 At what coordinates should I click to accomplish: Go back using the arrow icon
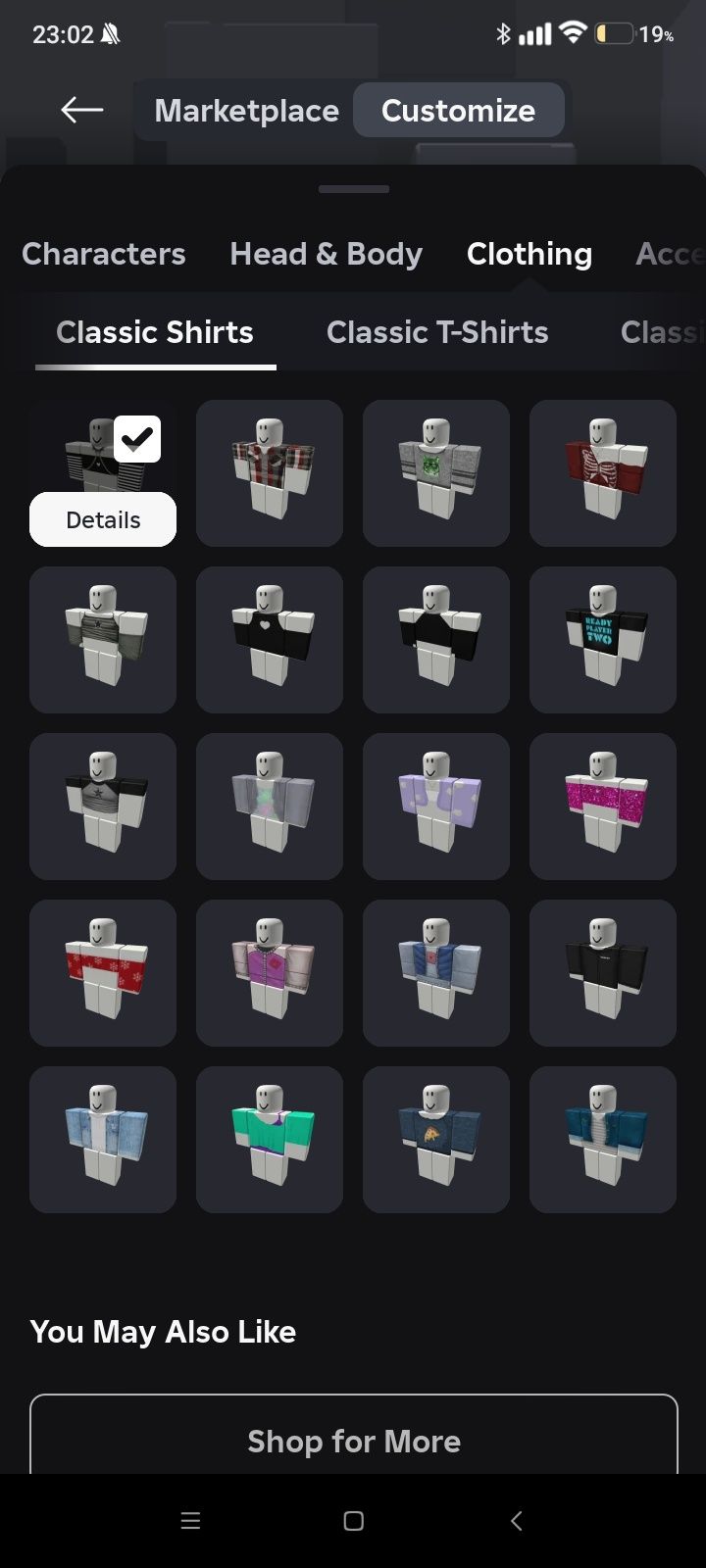point(82,110)
